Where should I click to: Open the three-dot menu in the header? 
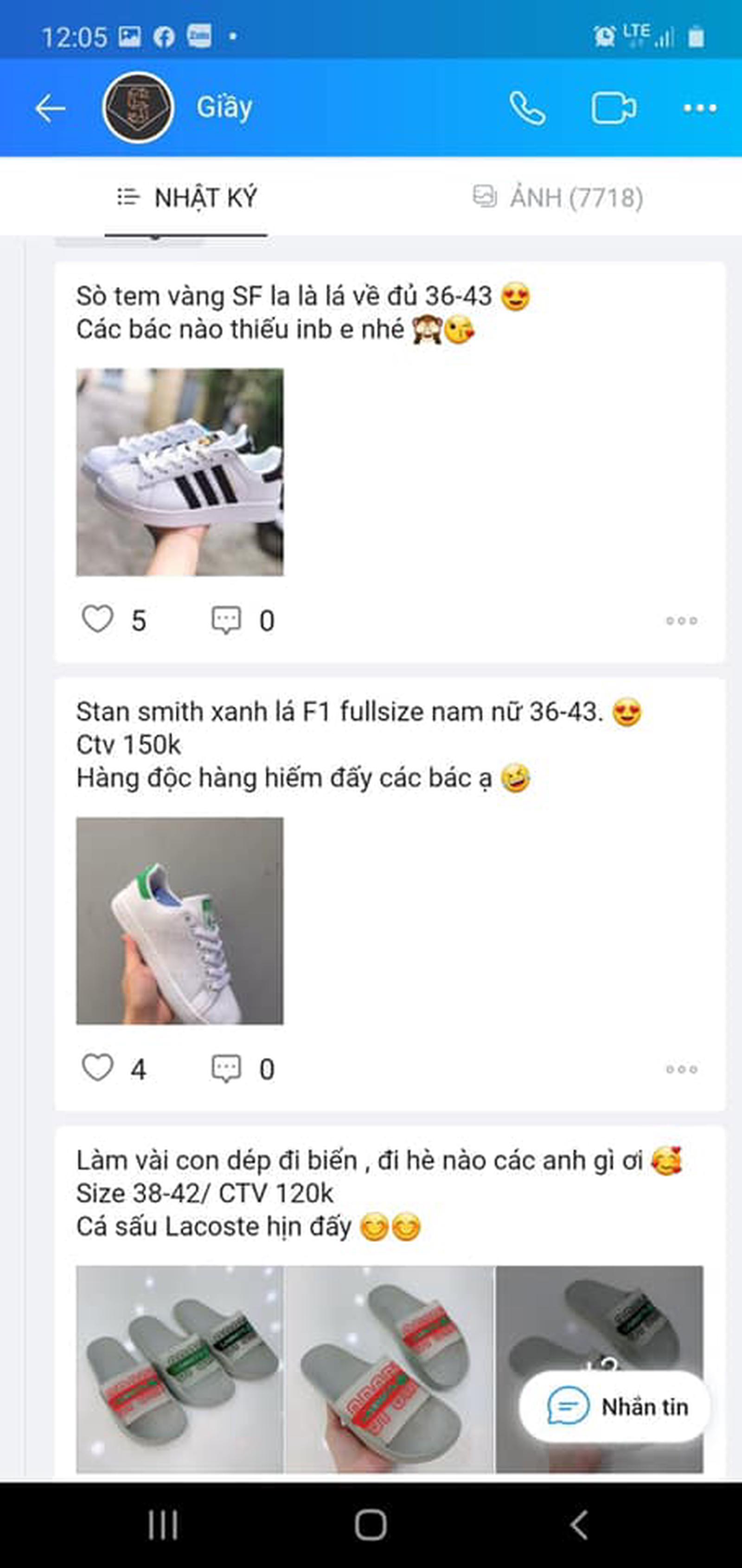699,108
